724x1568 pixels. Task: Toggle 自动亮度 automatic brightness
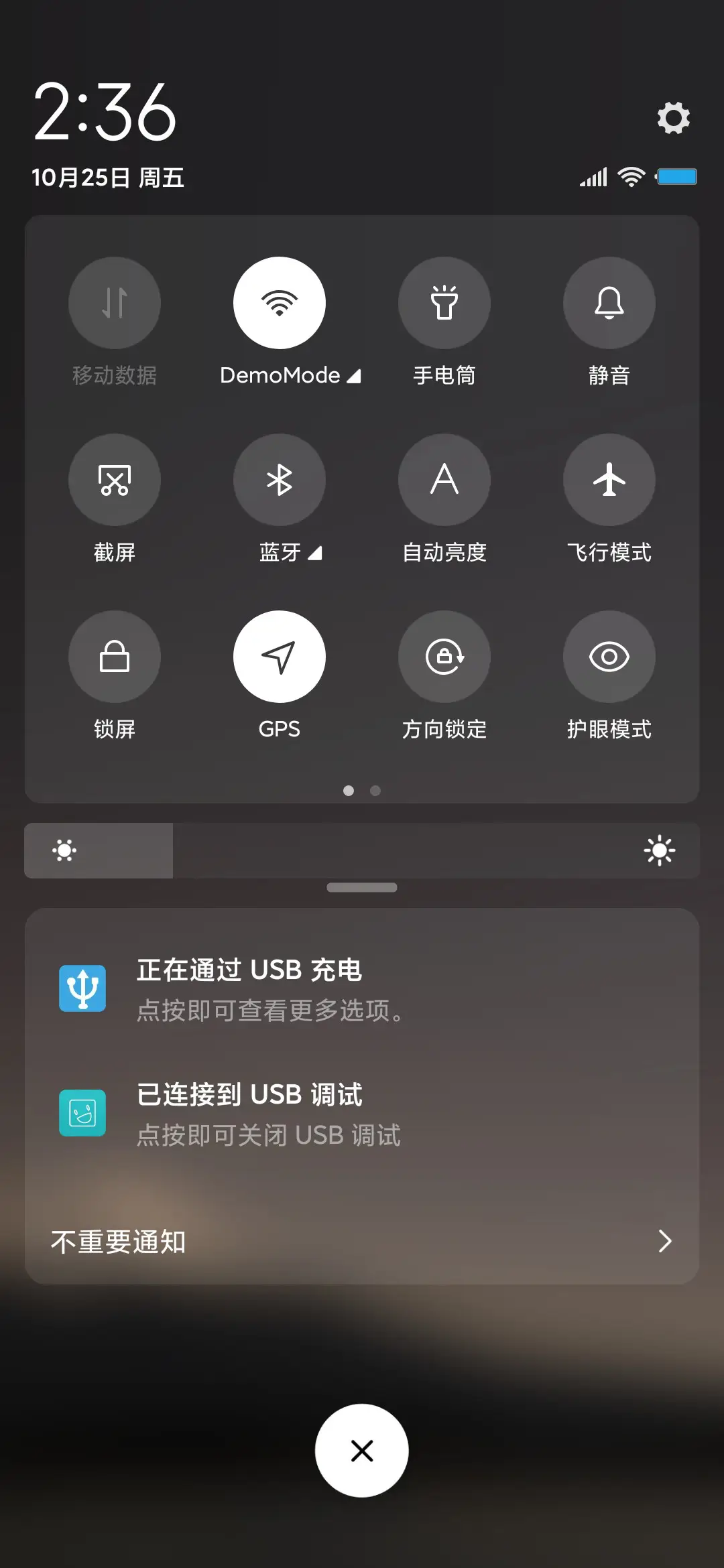[x=444, y=479]
